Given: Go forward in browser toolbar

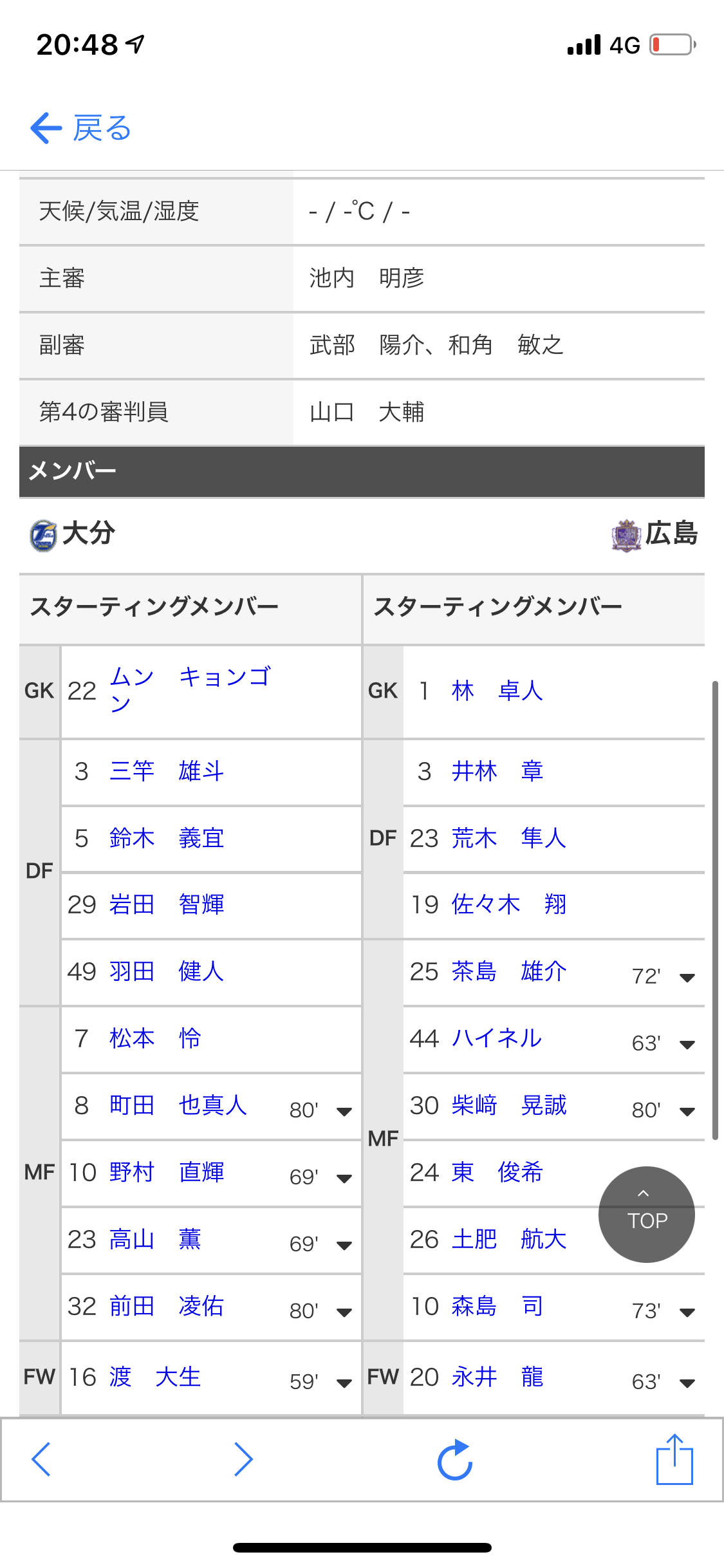Looking at the screenshot, I should (x=243, y=1459).
